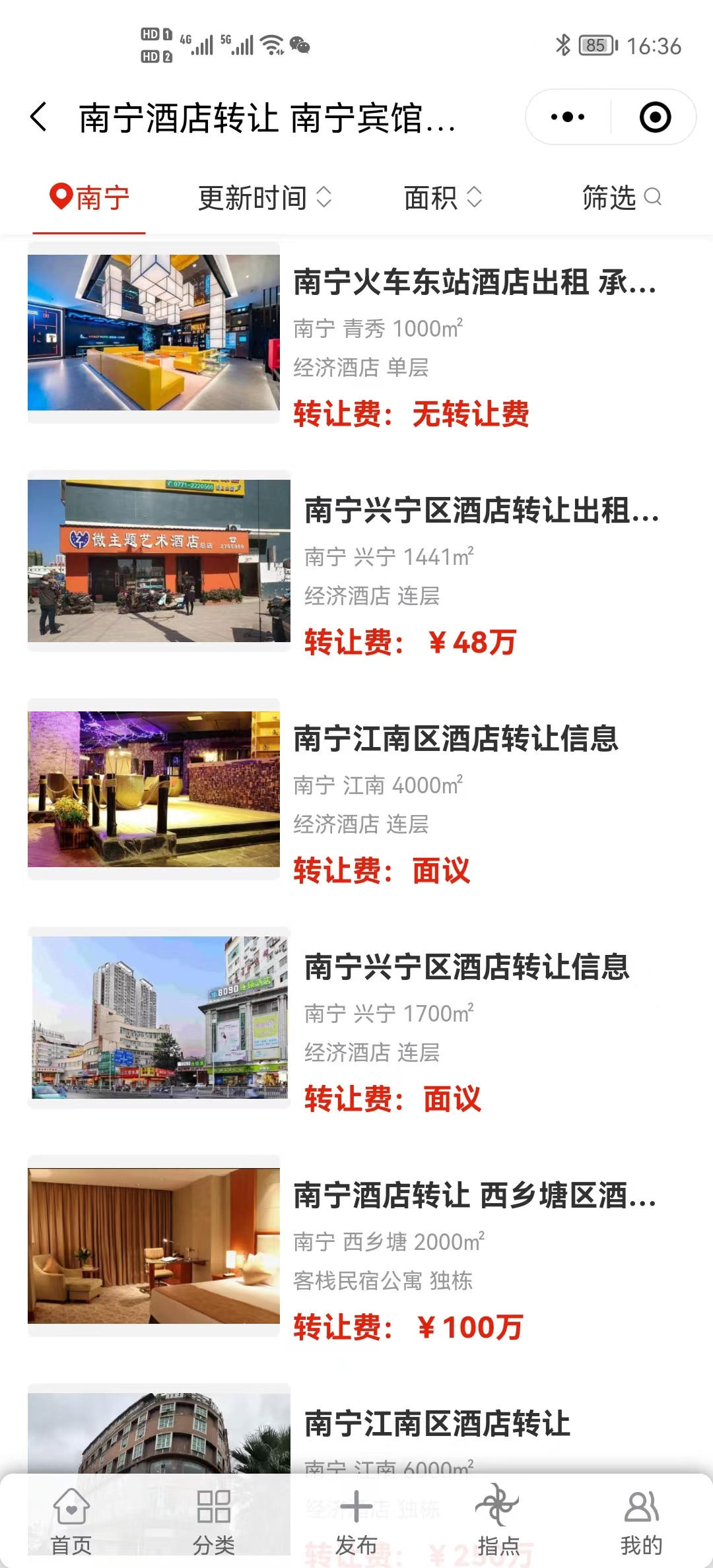The image size is (713, 1568).
Task: Select the 南宁 location filter
Action: [x=89, y=198]
